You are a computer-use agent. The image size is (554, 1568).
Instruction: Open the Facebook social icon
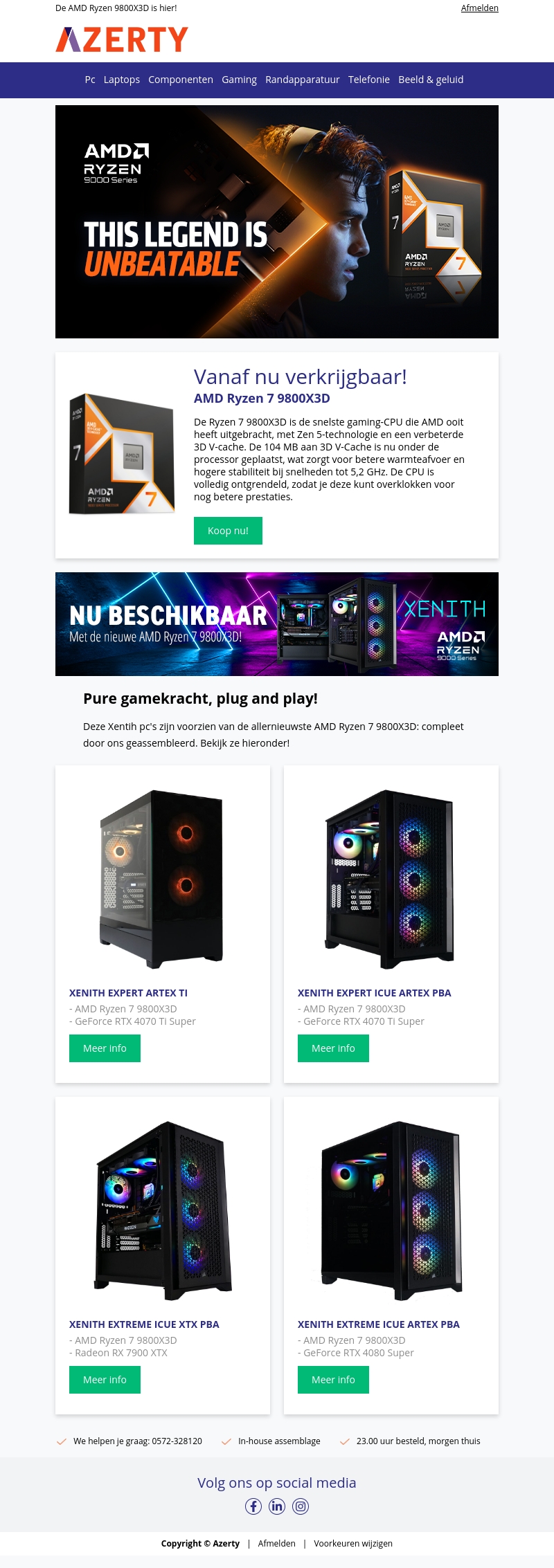pyautogui.click(x=253, y=1506)
